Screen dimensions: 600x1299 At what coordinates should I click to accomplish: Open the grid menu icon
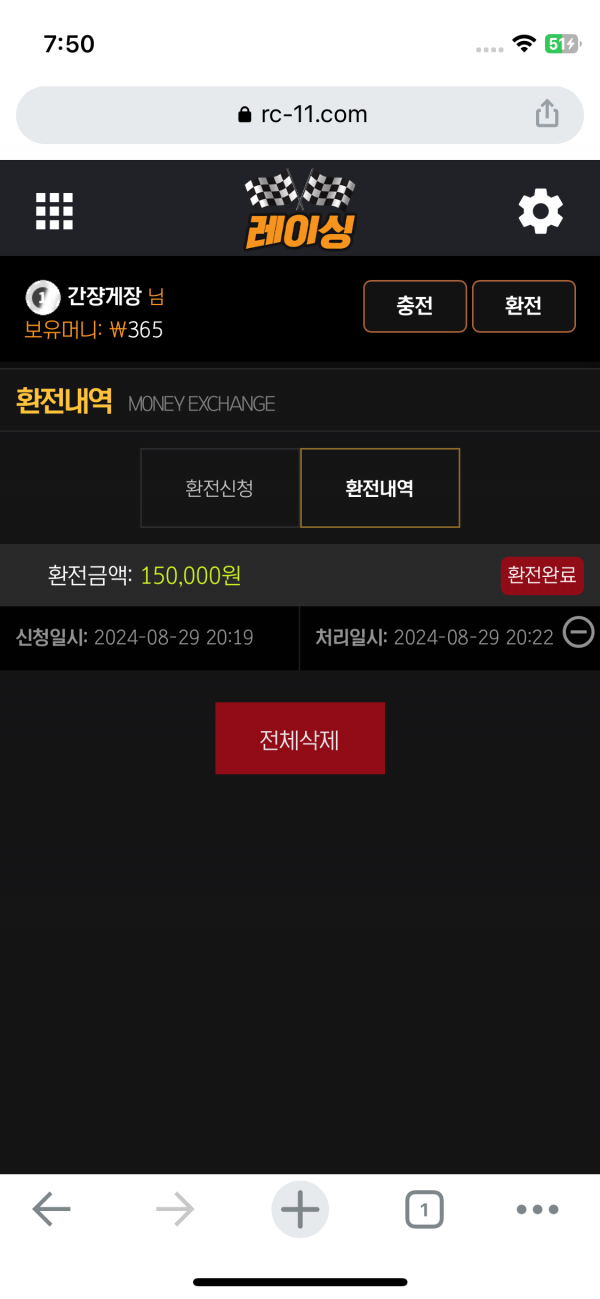coord(55,211)
